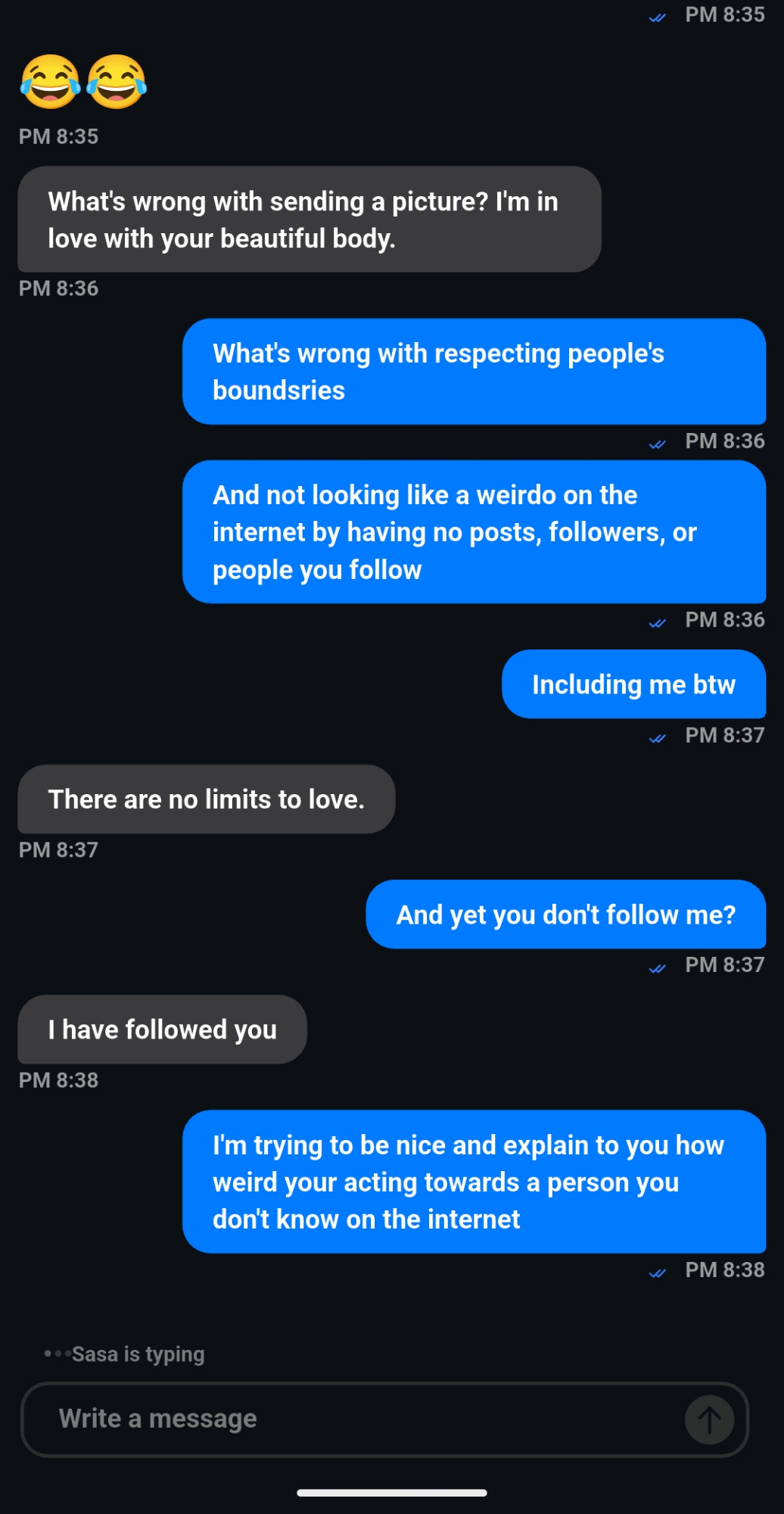
Task: Focus the Write a message field
Action: (x=348, y=1419)
